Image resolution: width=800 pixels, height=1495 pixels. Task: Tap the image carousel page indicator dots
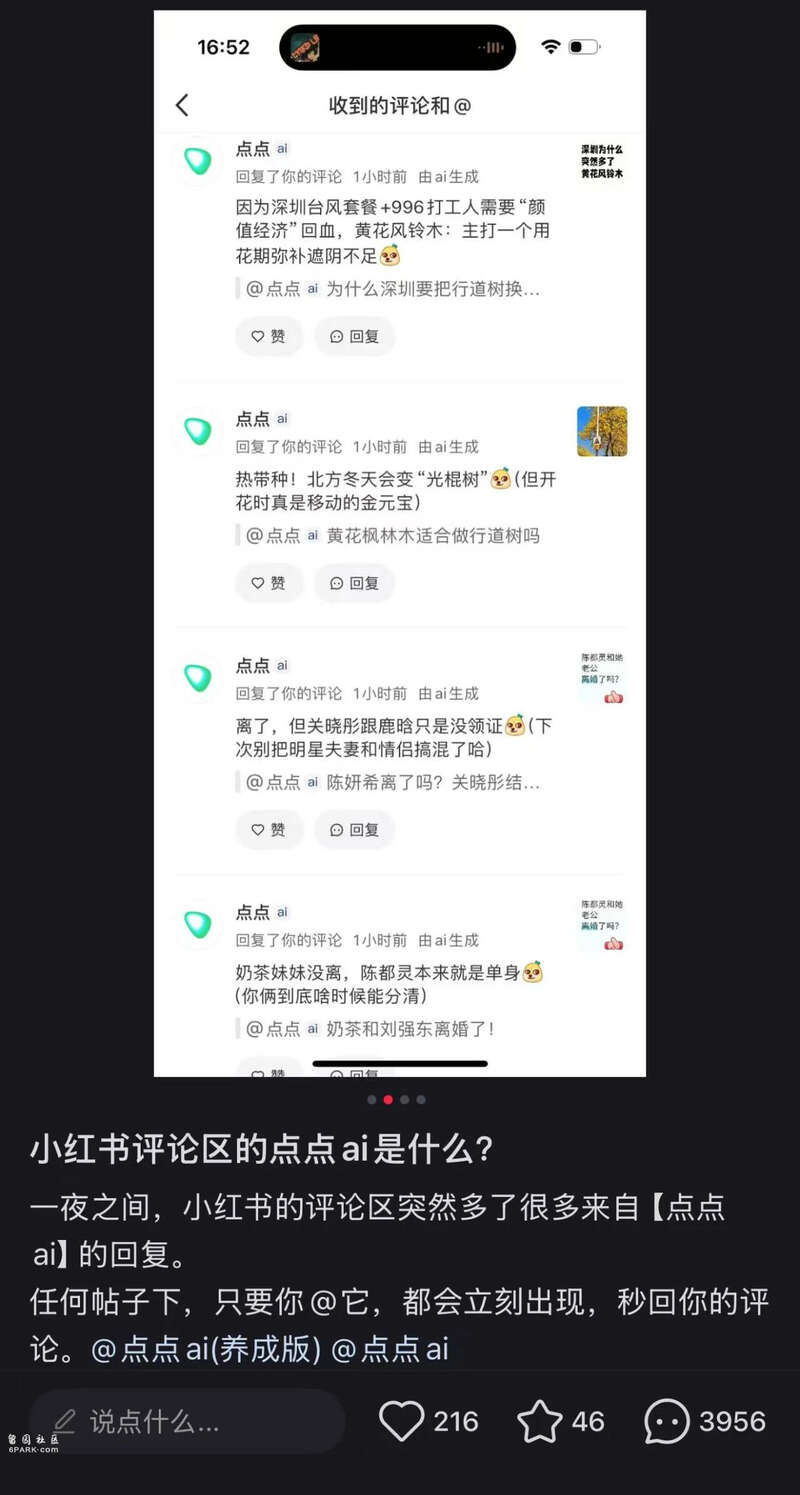tap(396, 1099)
